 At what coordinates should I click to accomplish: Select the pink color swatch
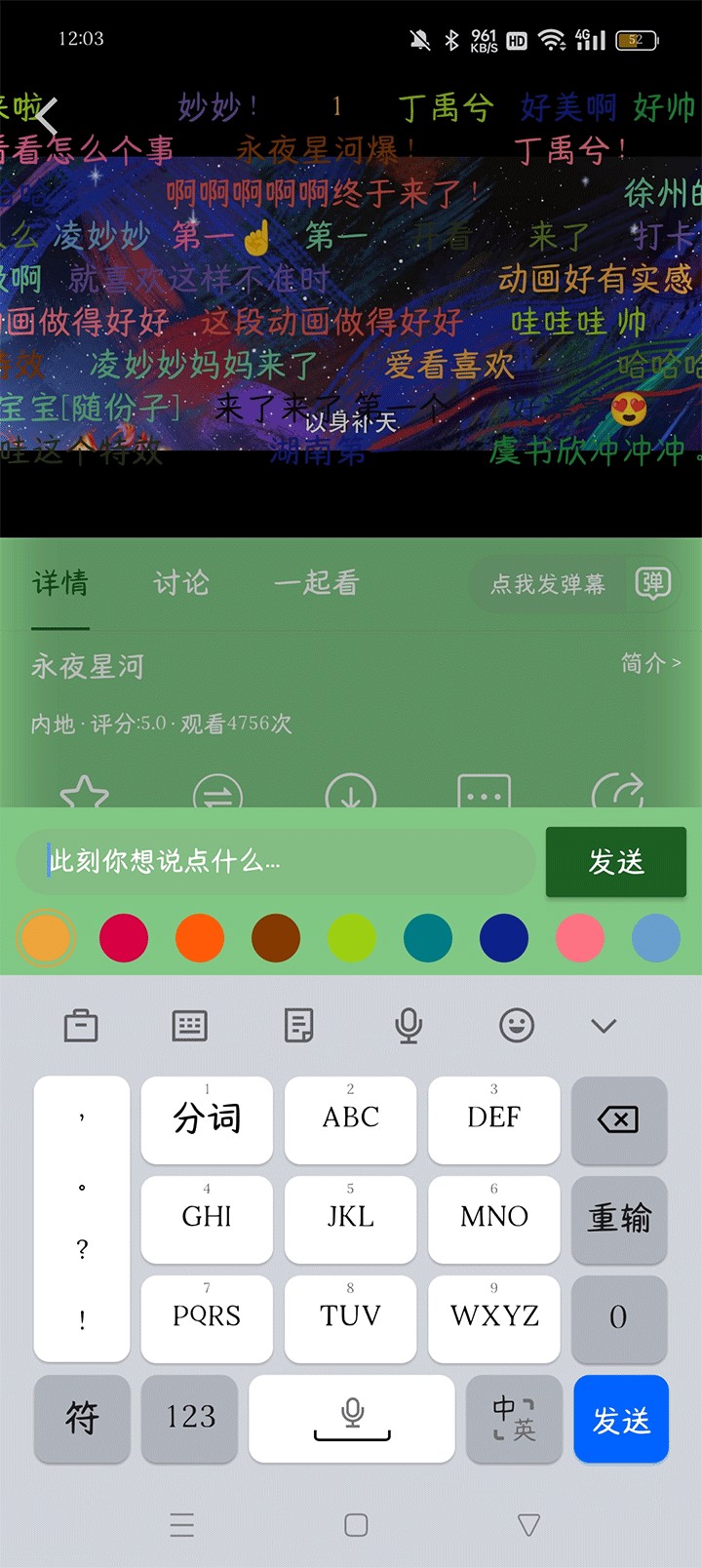coord(580,938)
